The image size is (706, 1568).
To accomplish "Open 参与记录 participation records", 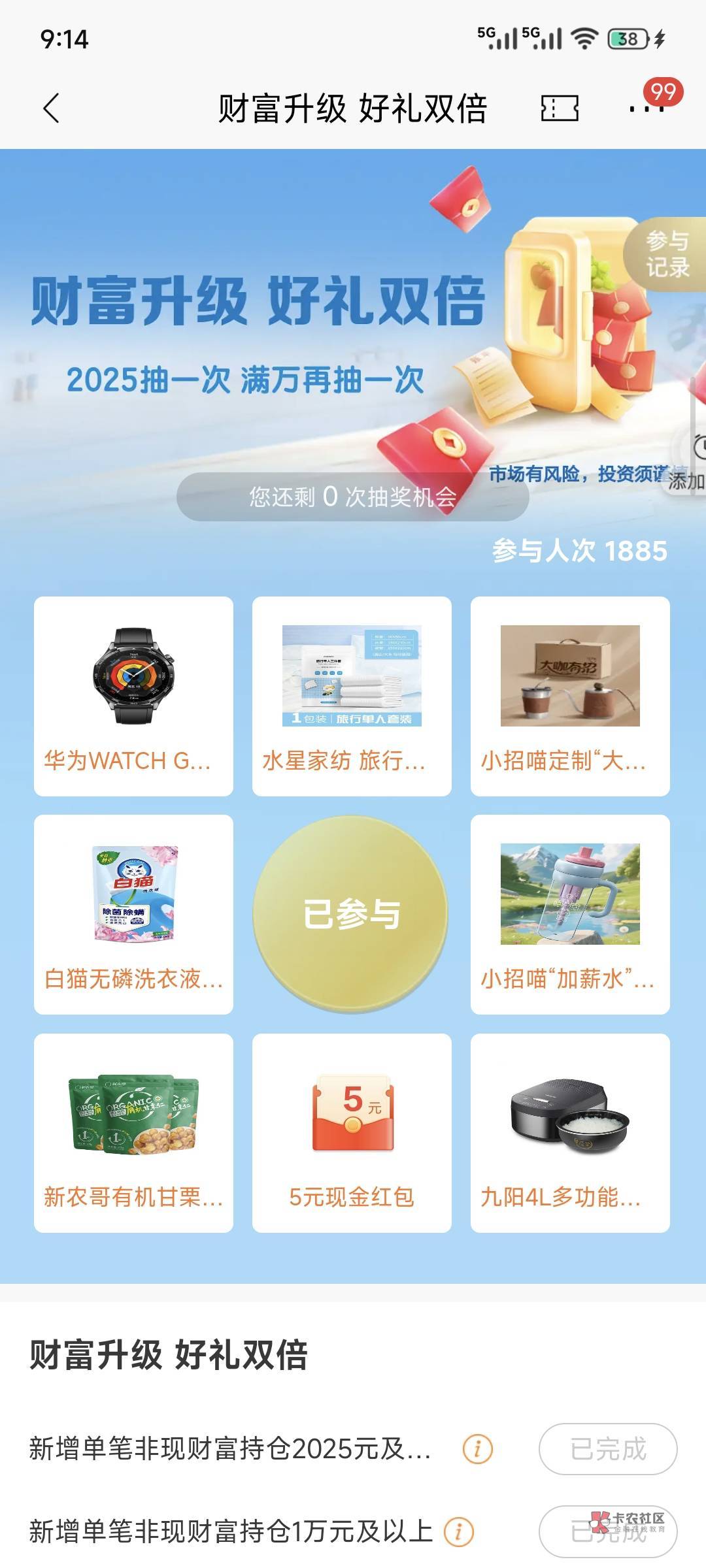I will click(x=667, y=255).
